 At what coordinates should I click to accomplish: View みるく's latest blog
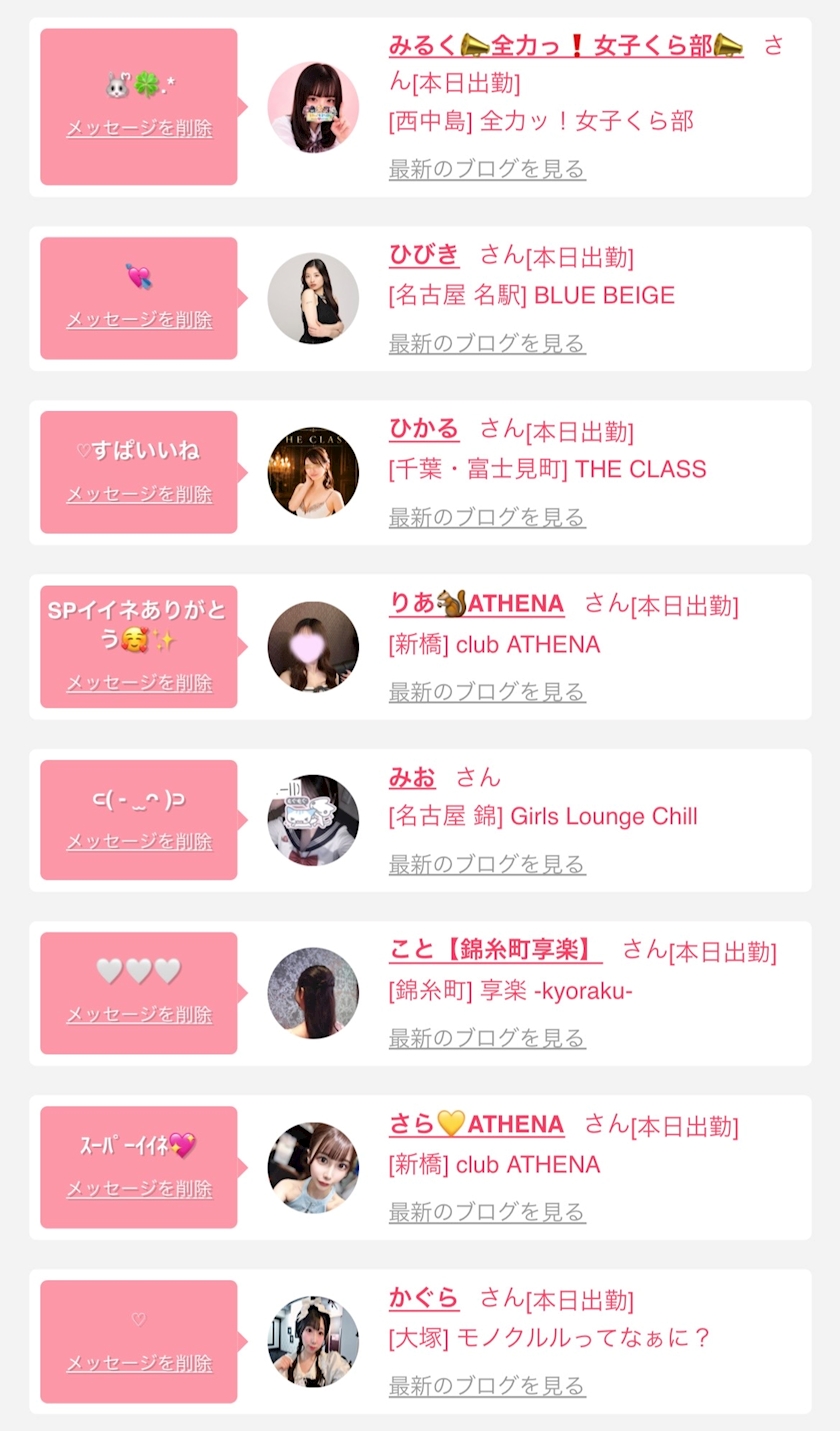pos(487,169)
